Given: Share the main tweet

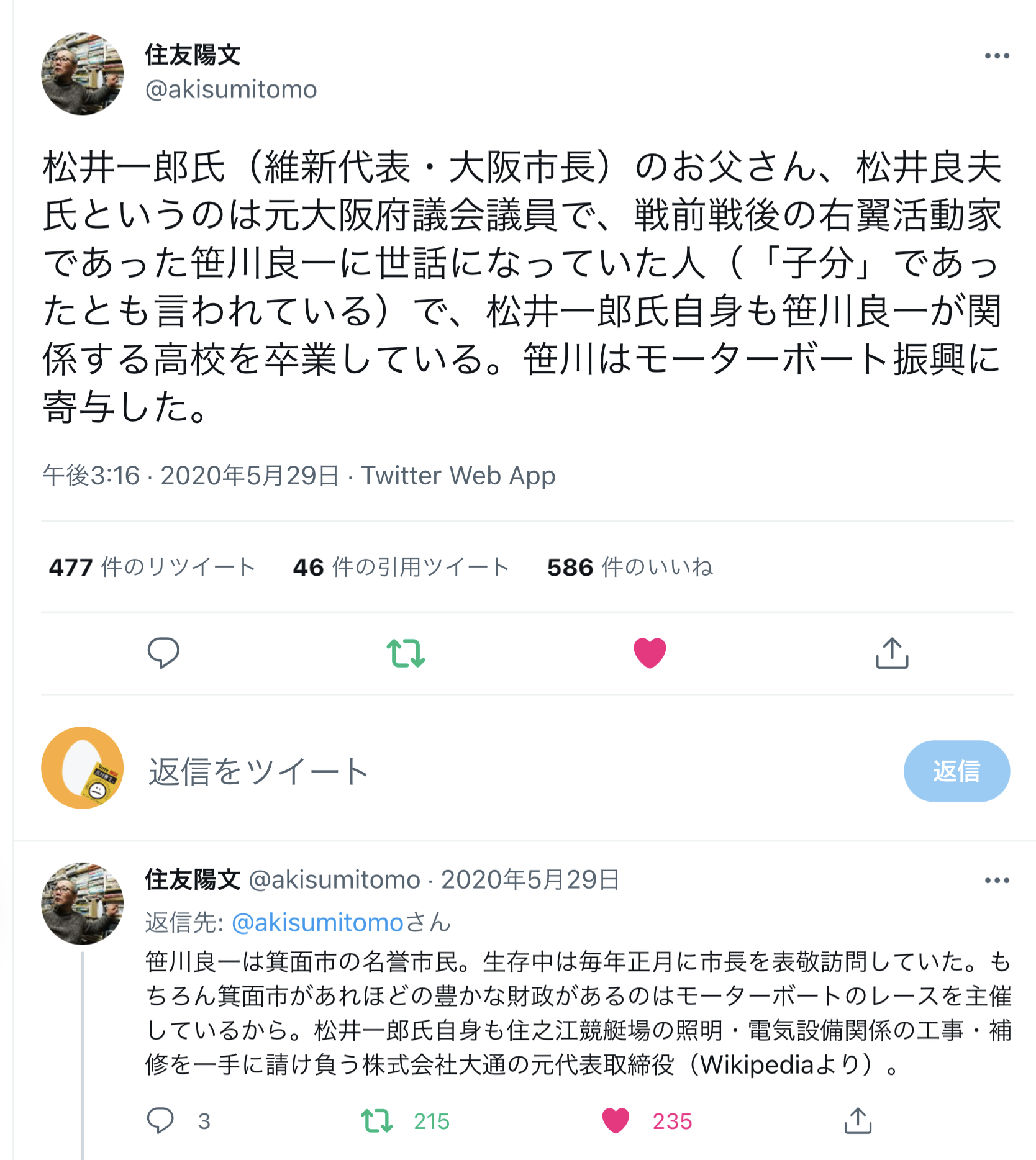Looking at the screenshot, I should point(892,653).
